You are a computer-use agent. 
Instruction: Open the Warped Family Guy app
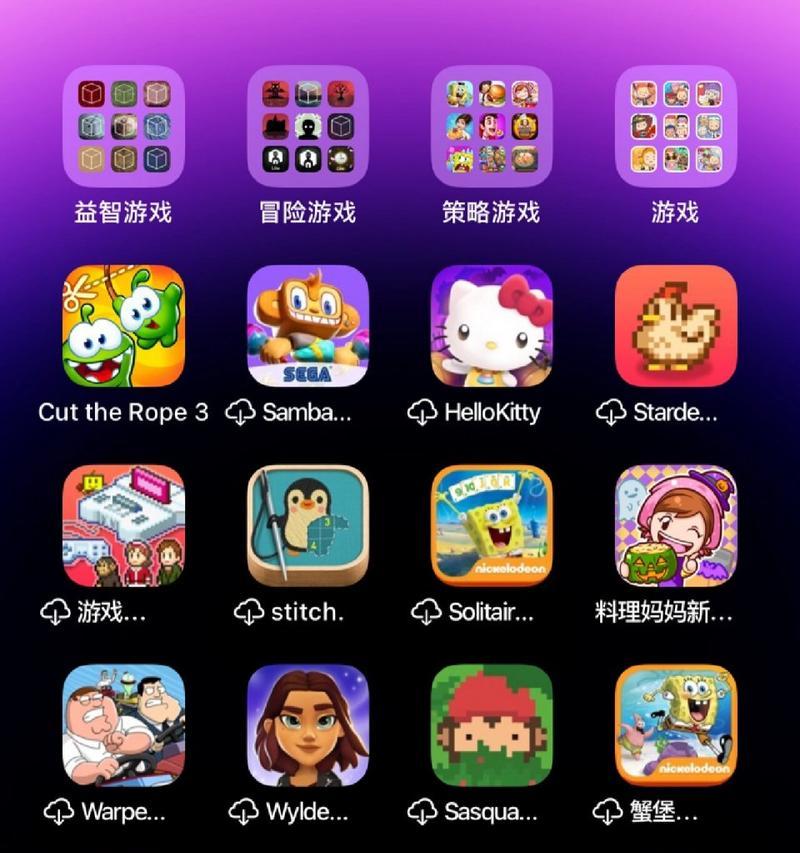pyautogui.click(x=124, y=726)
